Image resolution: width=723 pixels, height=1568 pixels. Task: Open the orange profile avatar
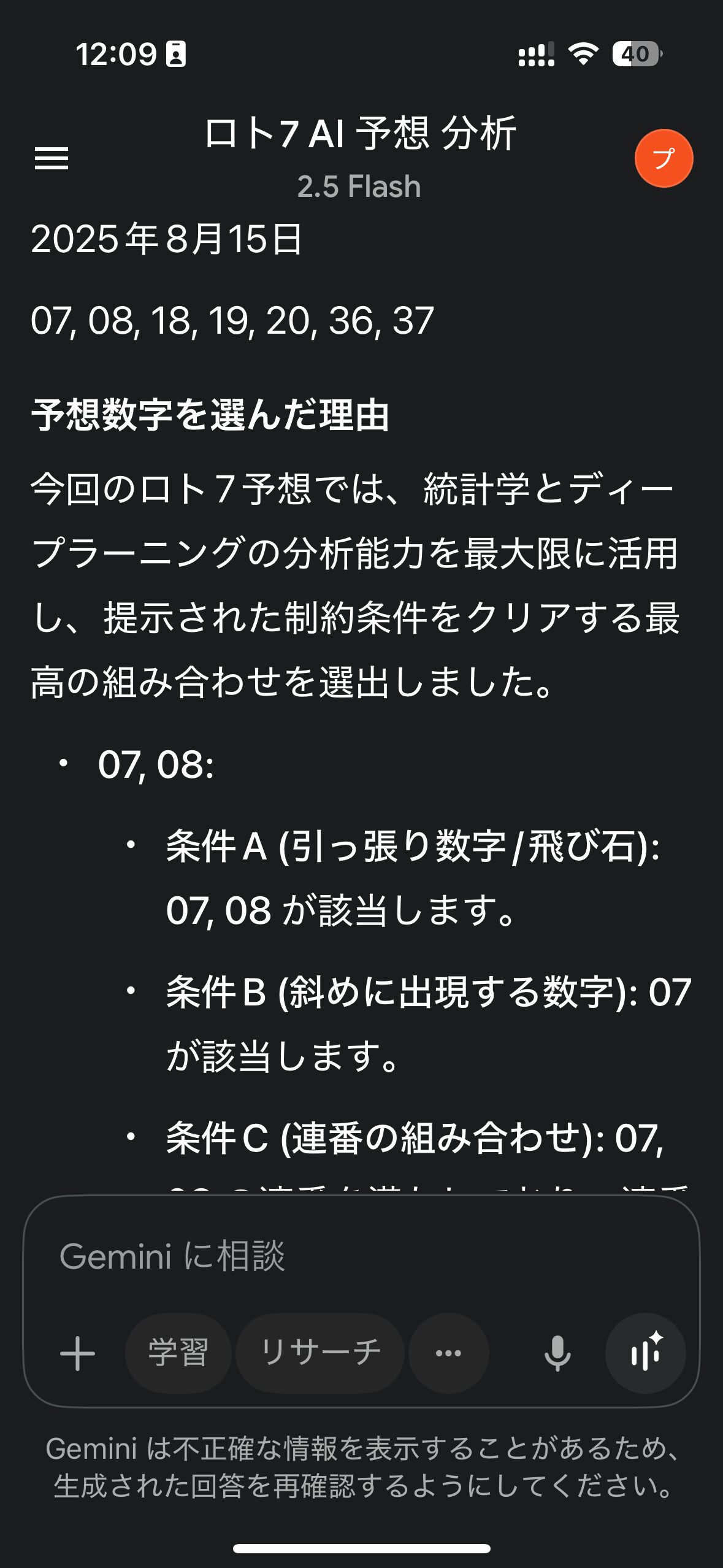(664, 158)
